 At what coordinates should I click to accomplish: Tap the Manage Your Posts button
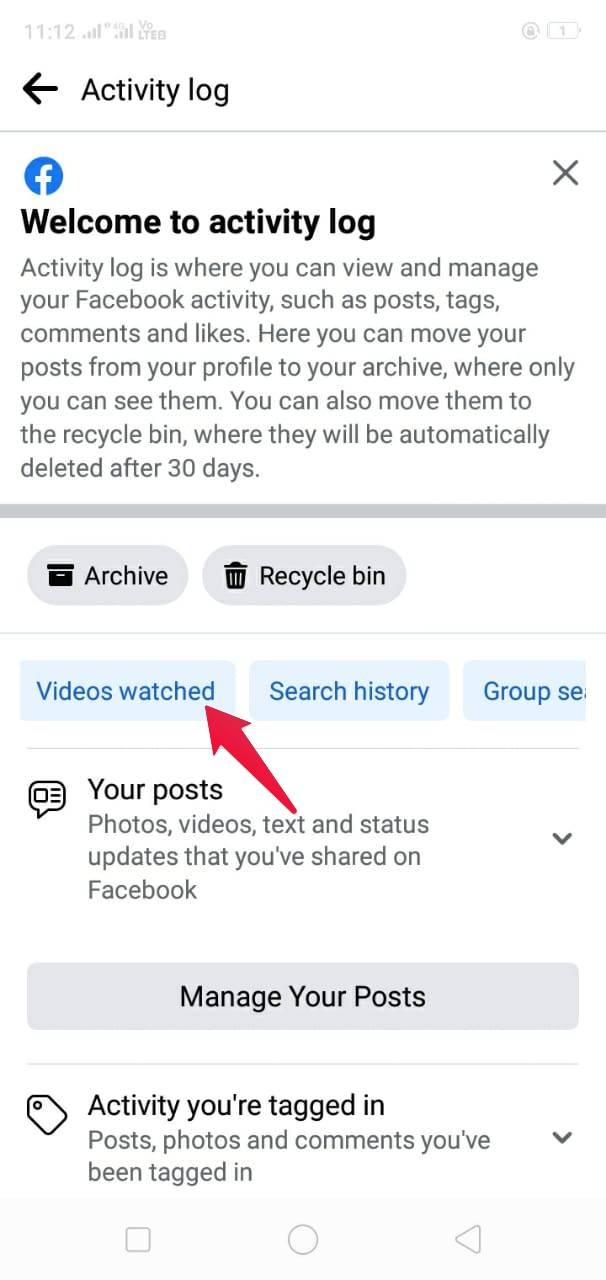(x=303, y=996)
